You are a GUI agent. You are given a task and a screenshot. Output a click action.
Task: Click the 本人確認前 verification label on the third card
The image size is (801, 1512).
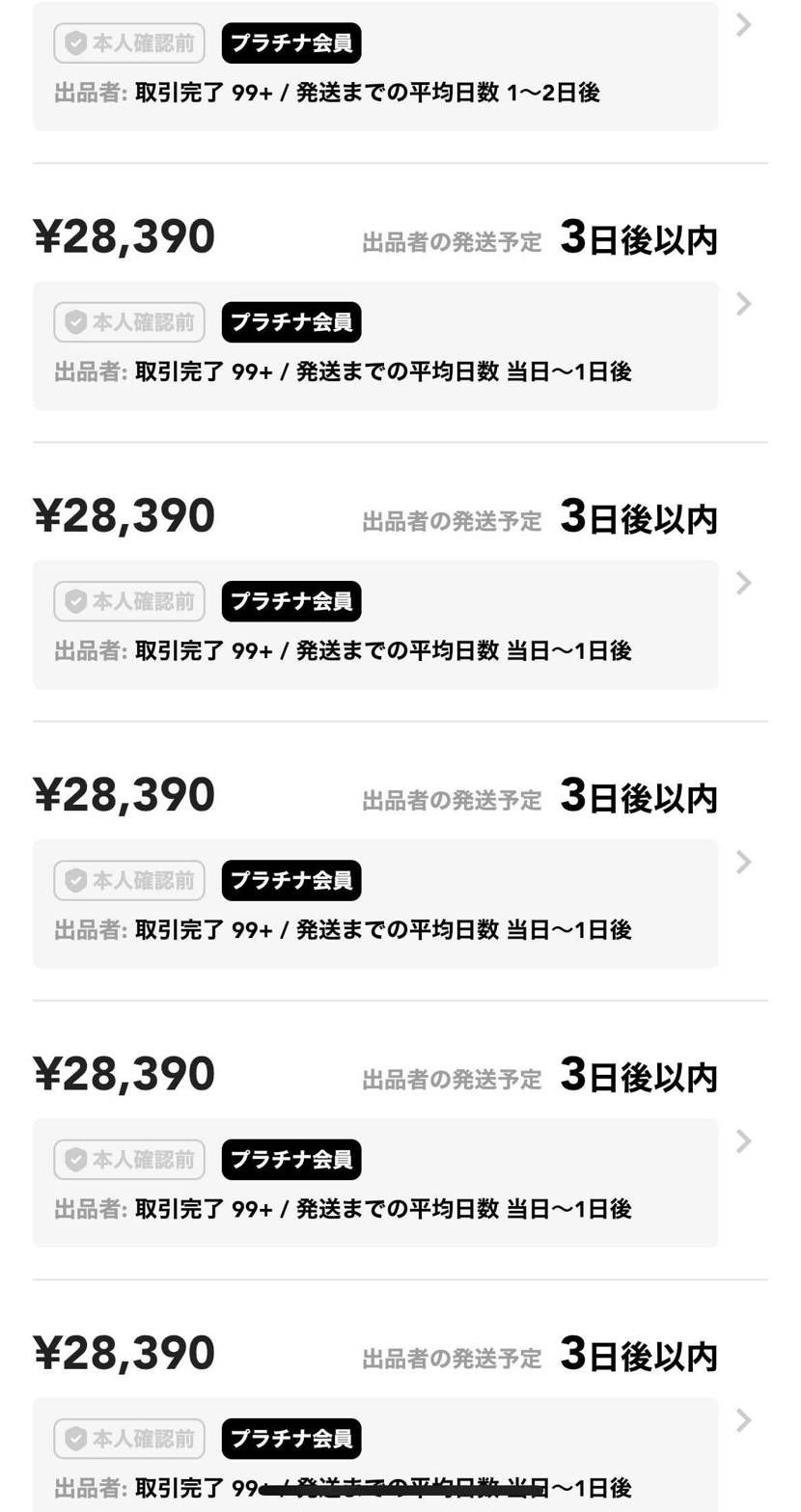tap(128, 600)
